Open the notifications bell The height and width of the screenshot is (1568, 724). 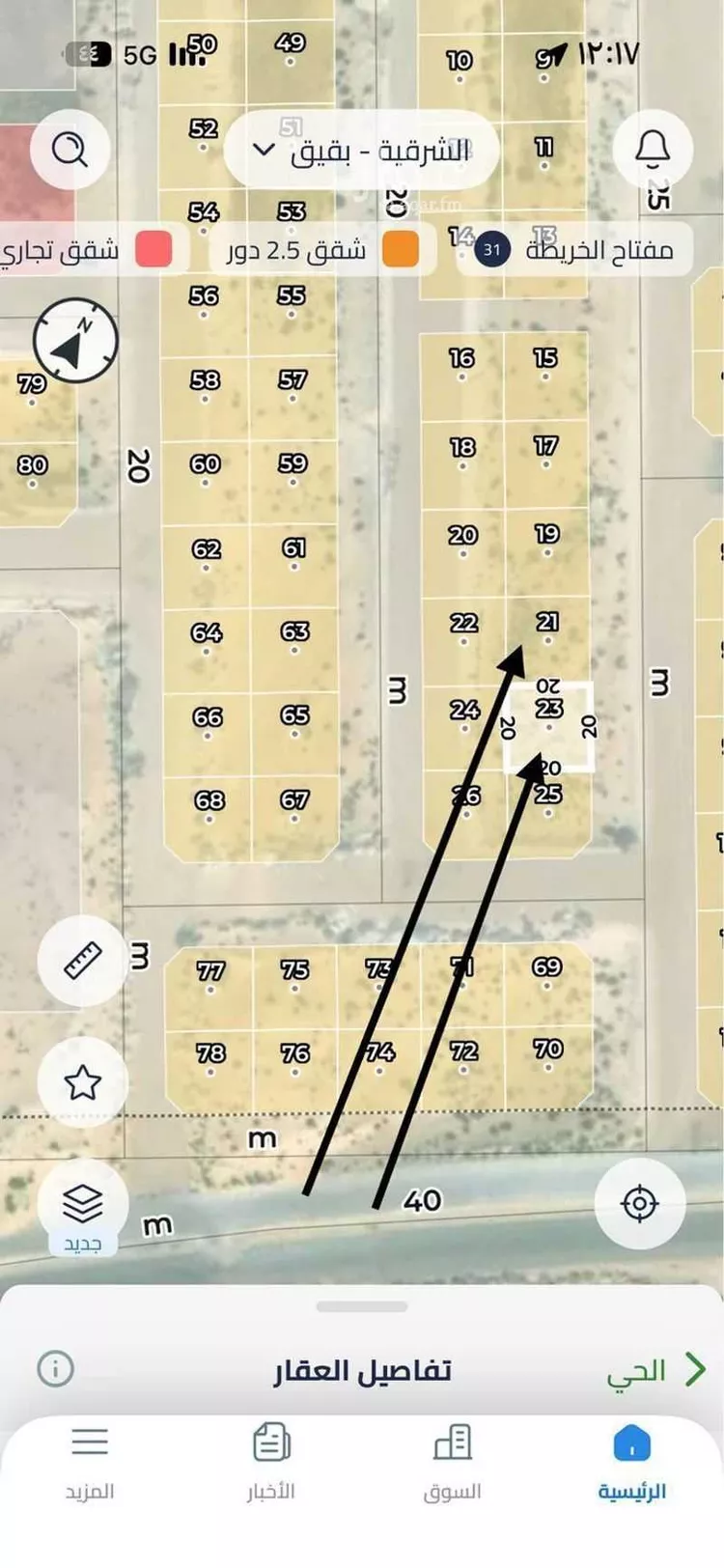[x=654, y=149]
